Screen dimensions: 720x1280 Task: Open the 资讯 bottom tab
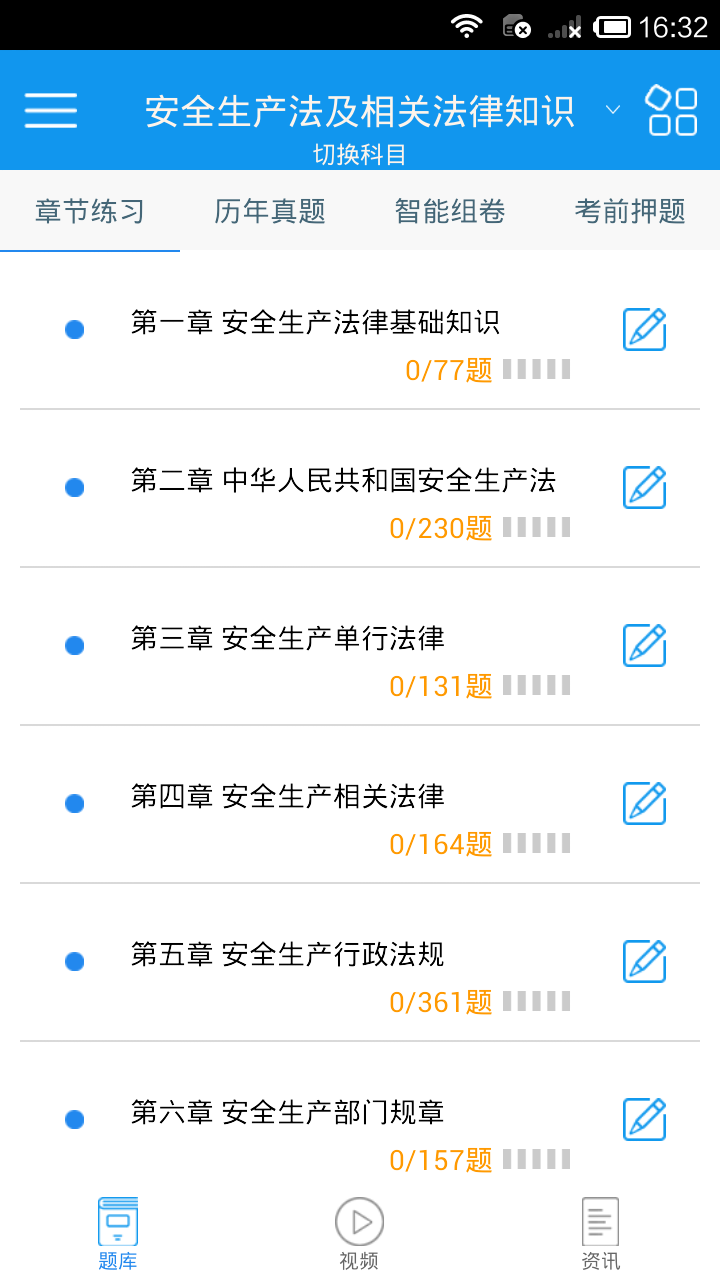[600, 1234]
